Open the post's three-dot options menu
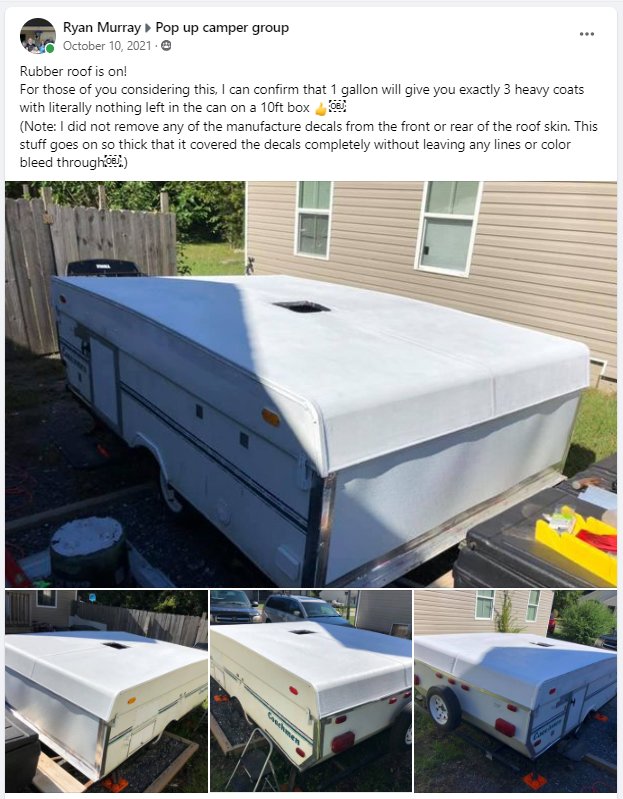Image resolution: width=623 pixels, height=799 pixels. tap(587, 34)
